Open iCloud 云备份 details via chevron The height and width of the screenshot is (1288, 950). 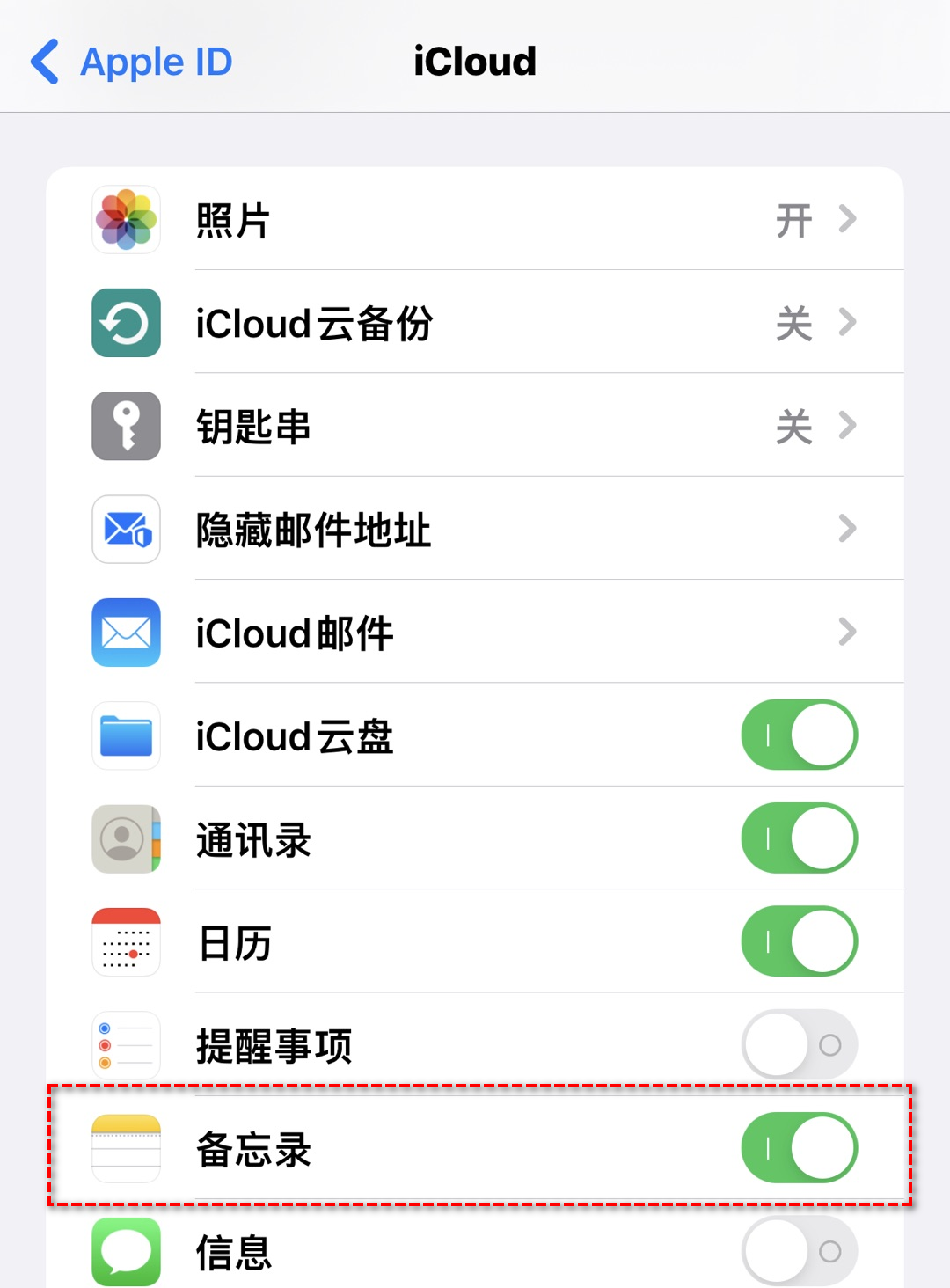point(847,323)
